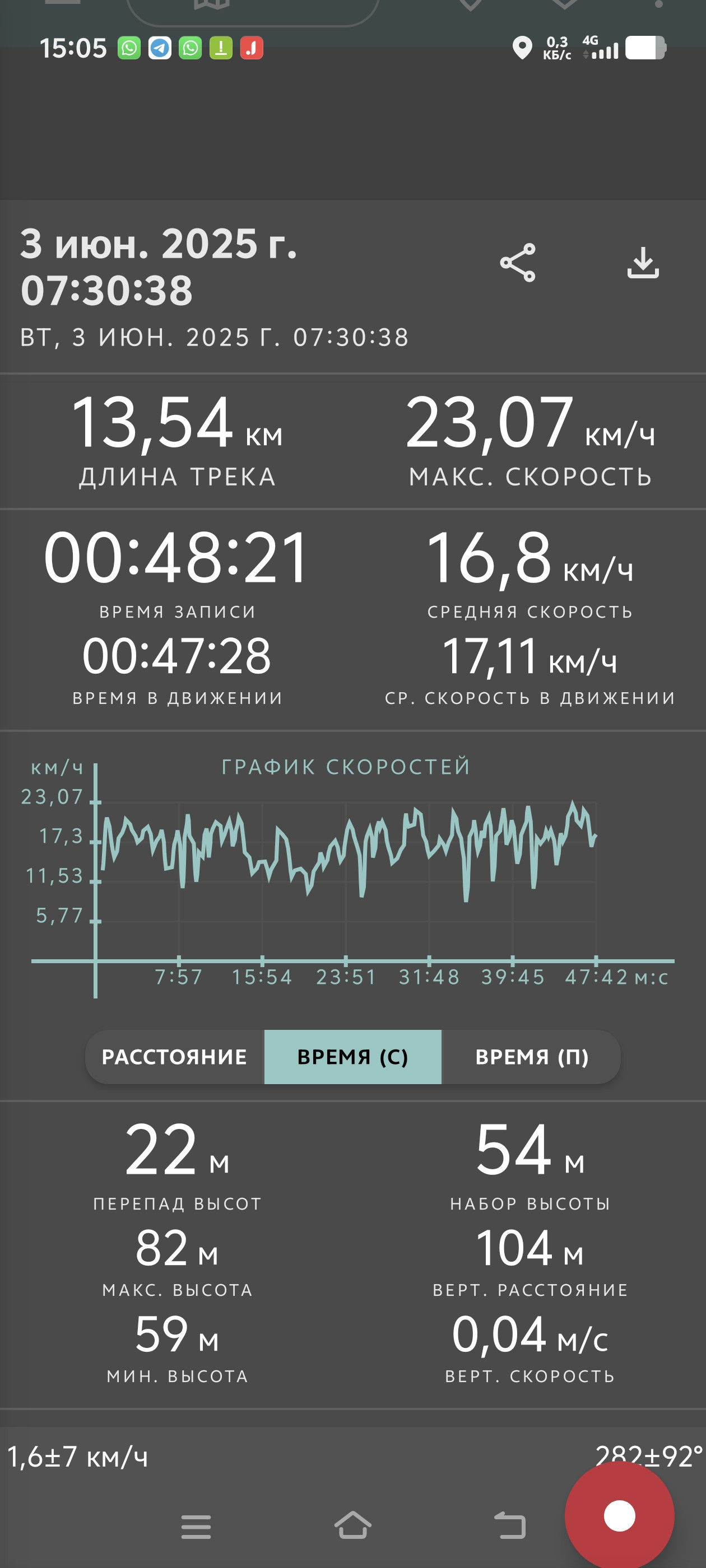The height and width of the screenshot is (1568, 706).
Task: Download the track file
Action: click(643, 263)
